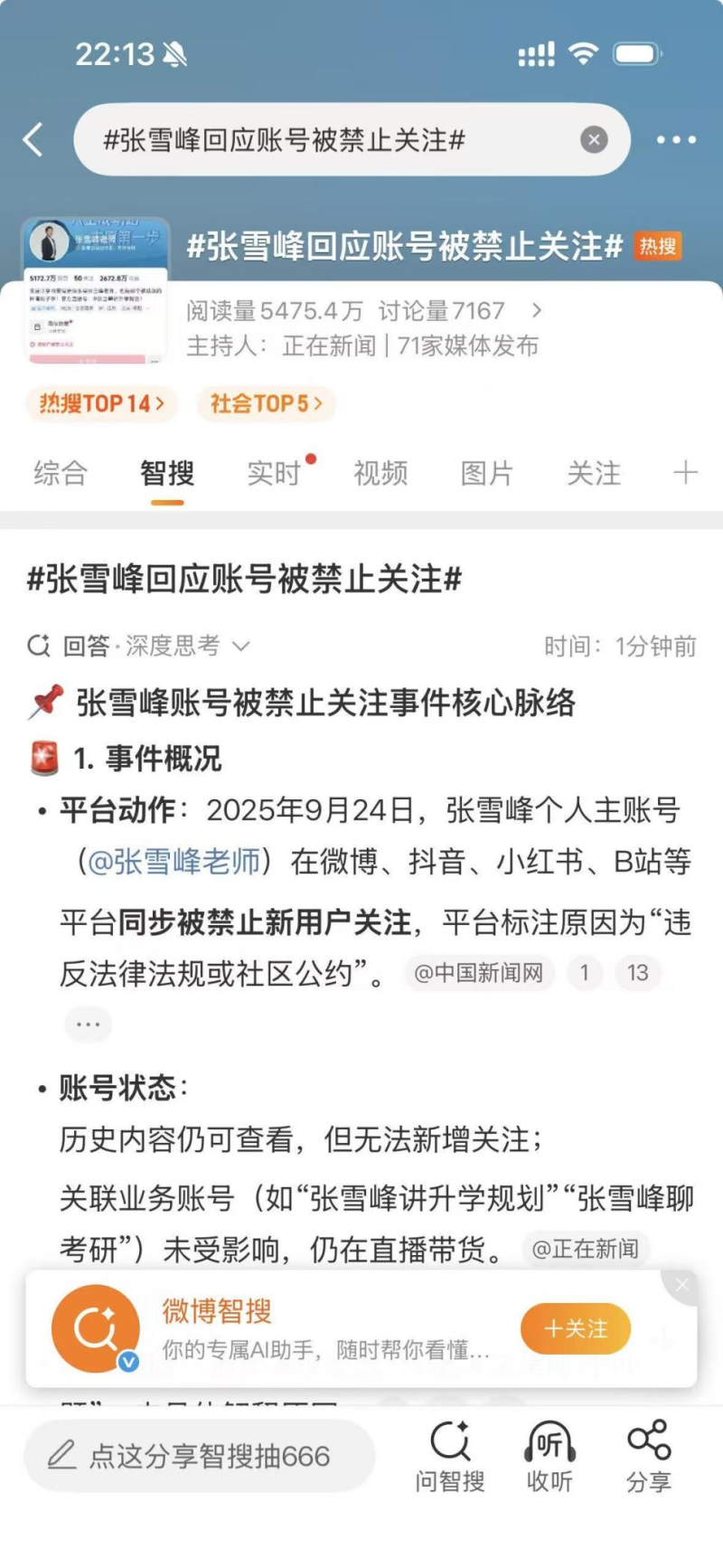Open the 热搜TOP 14 ranking link
This screenshot has height=1568, width=723.
pyautogui.click(x=100, y=403)
